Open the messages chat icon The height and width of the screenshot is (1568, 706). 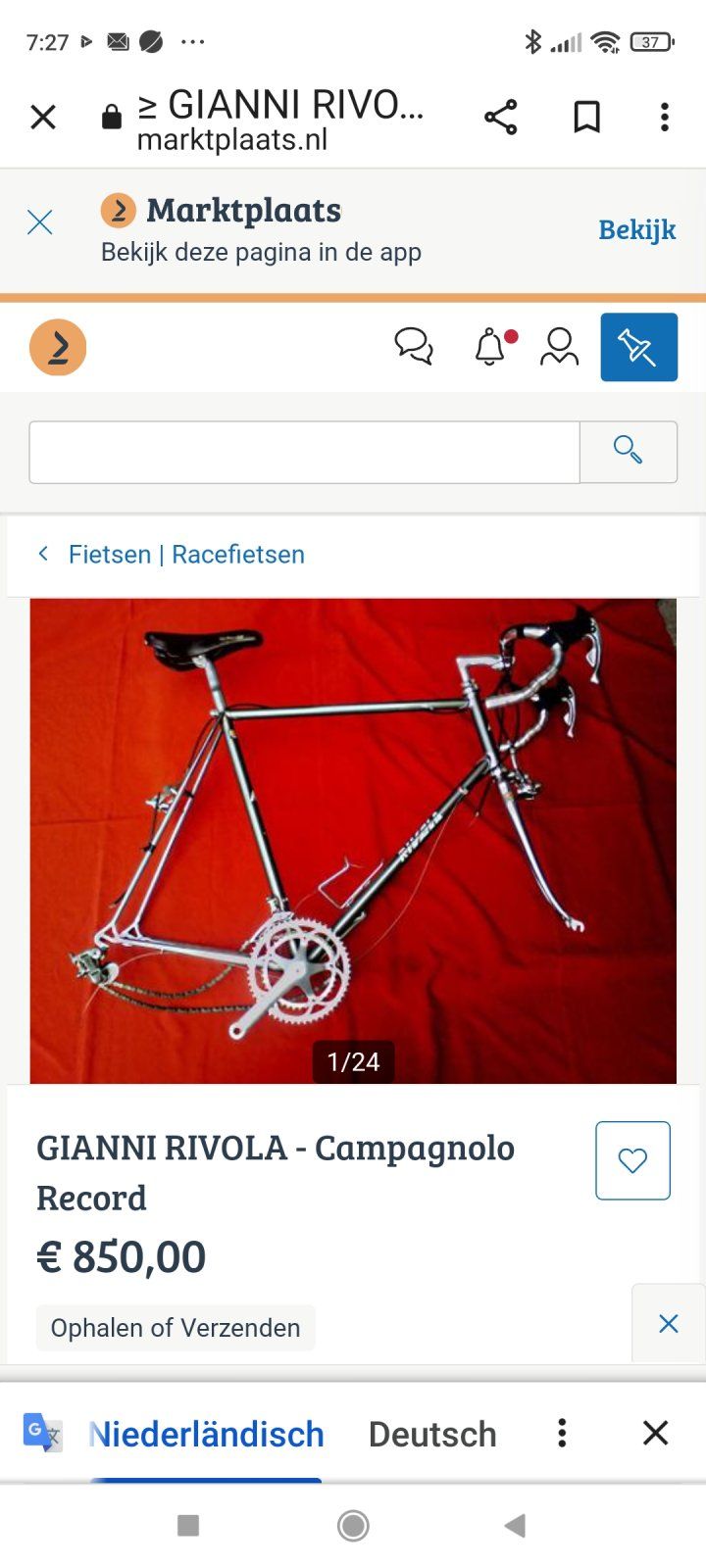[414, 347]
